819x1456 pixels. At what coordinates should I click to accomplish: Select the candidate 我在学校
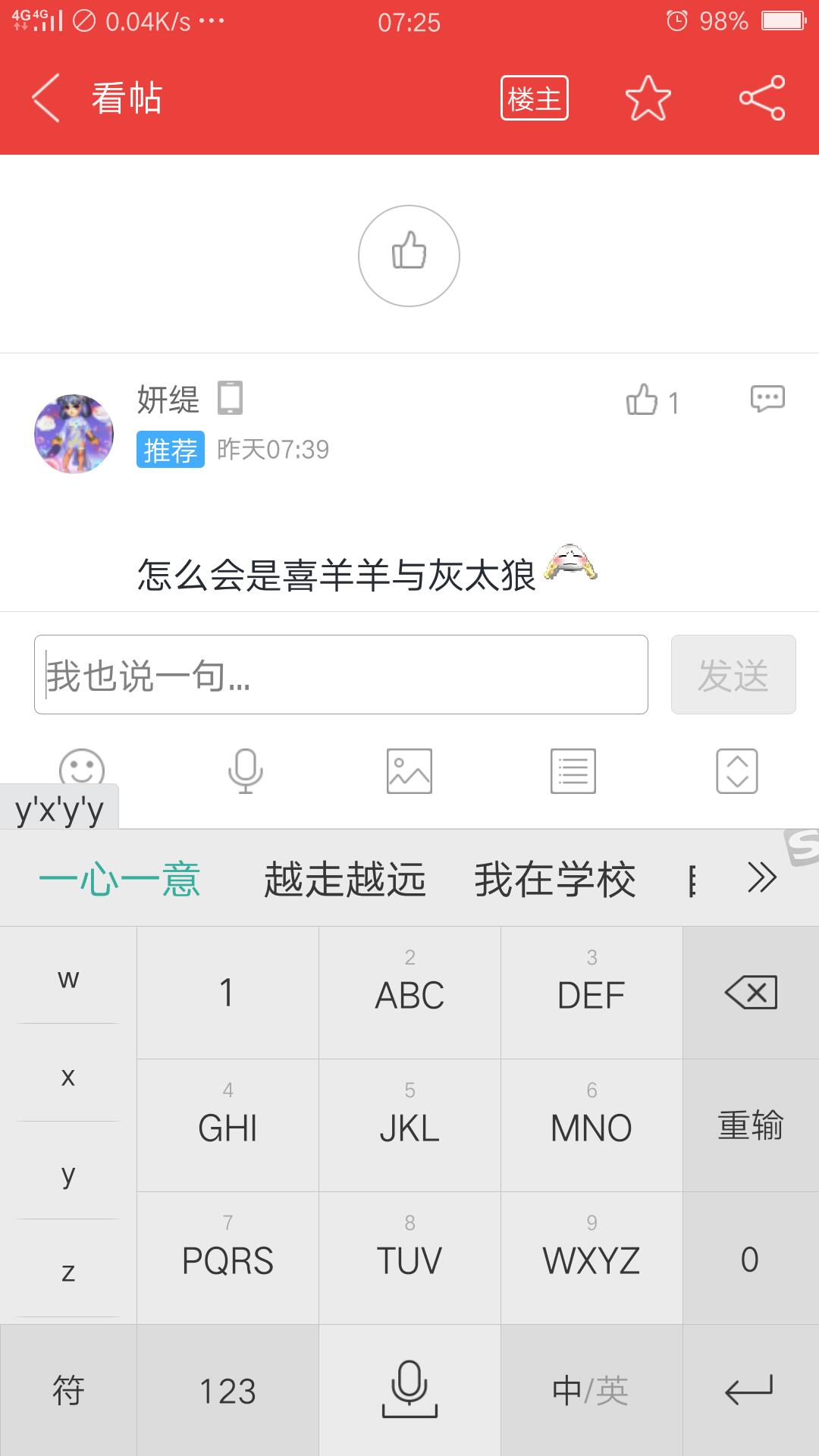(x=554, y=880)
